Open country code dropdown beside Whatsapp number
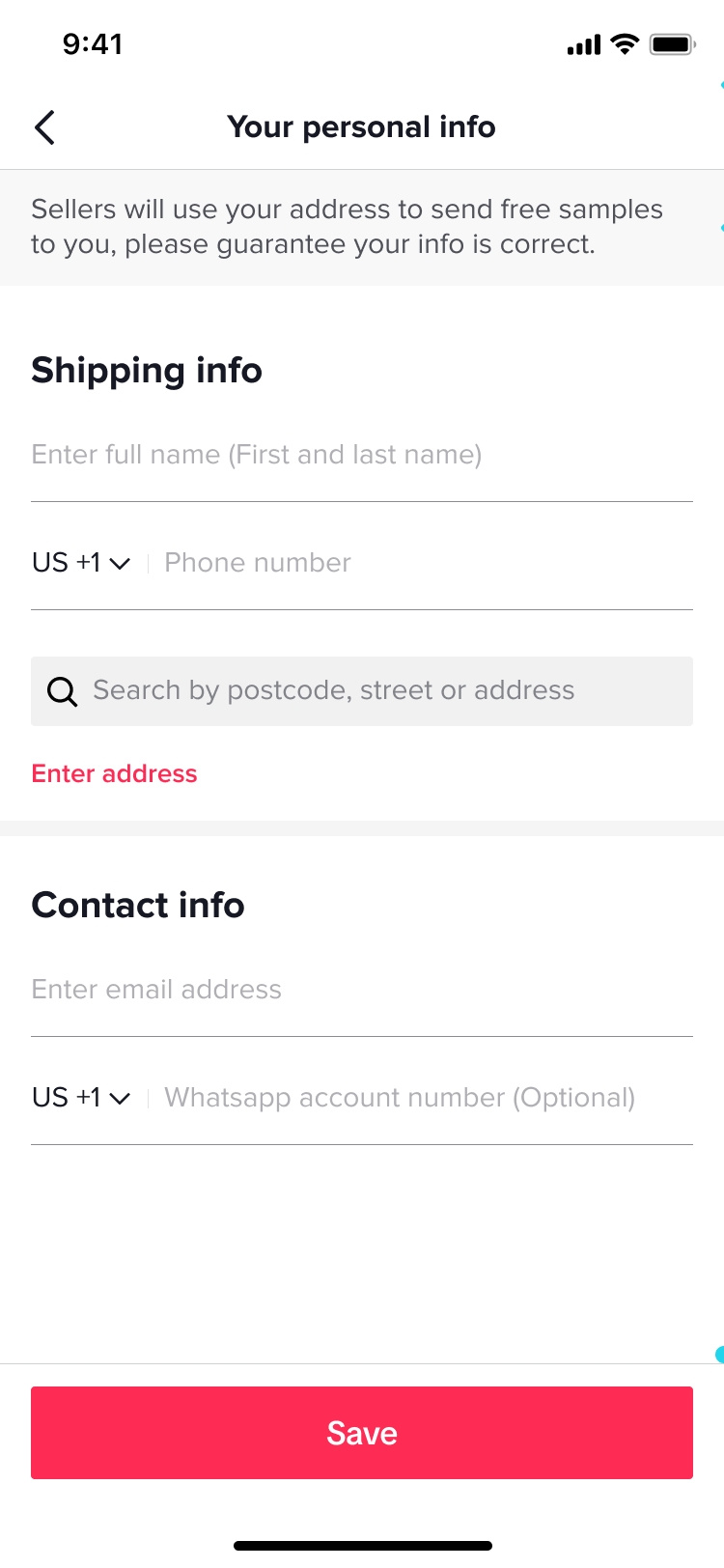Viewport: 724px width, 1568px height. (x=81, y=1098)
